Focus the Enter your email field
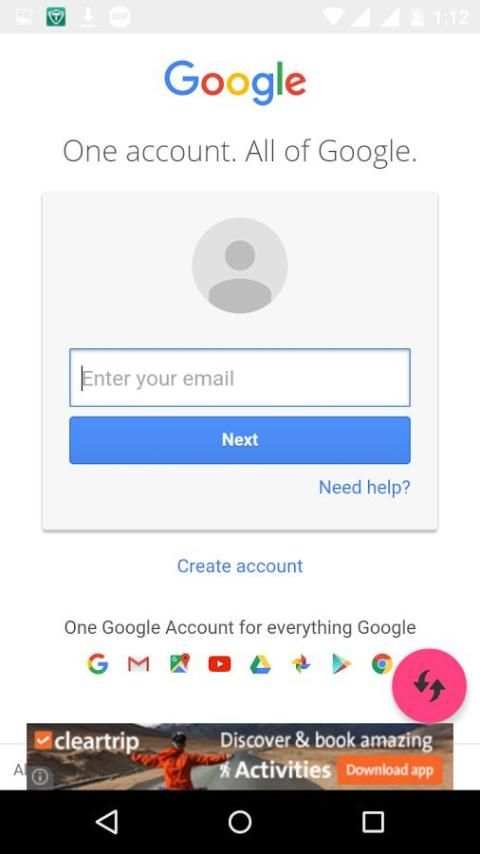 pos(240,377)
